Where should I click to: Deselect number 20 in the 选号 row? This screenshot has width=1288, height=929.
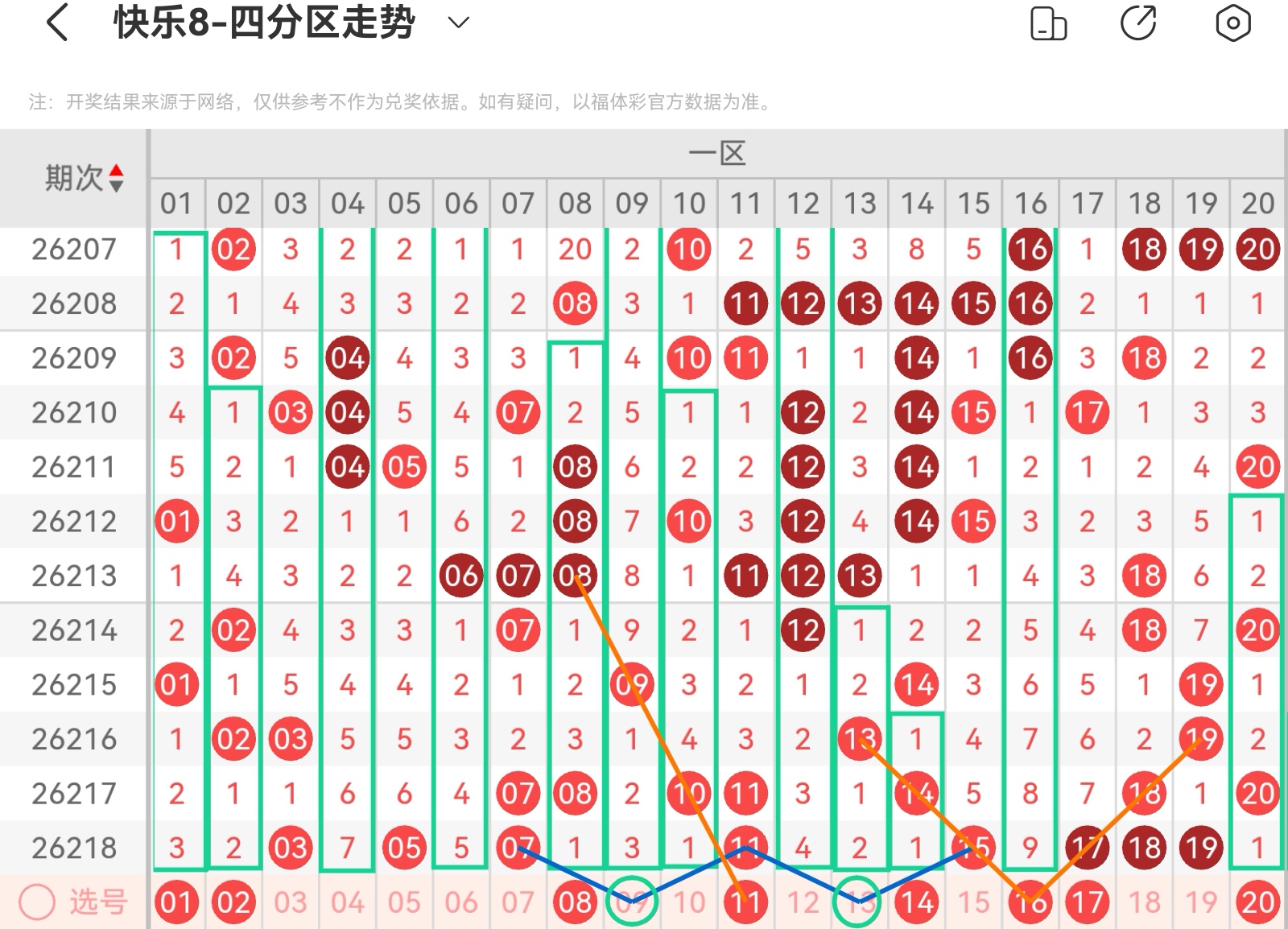1258,902
